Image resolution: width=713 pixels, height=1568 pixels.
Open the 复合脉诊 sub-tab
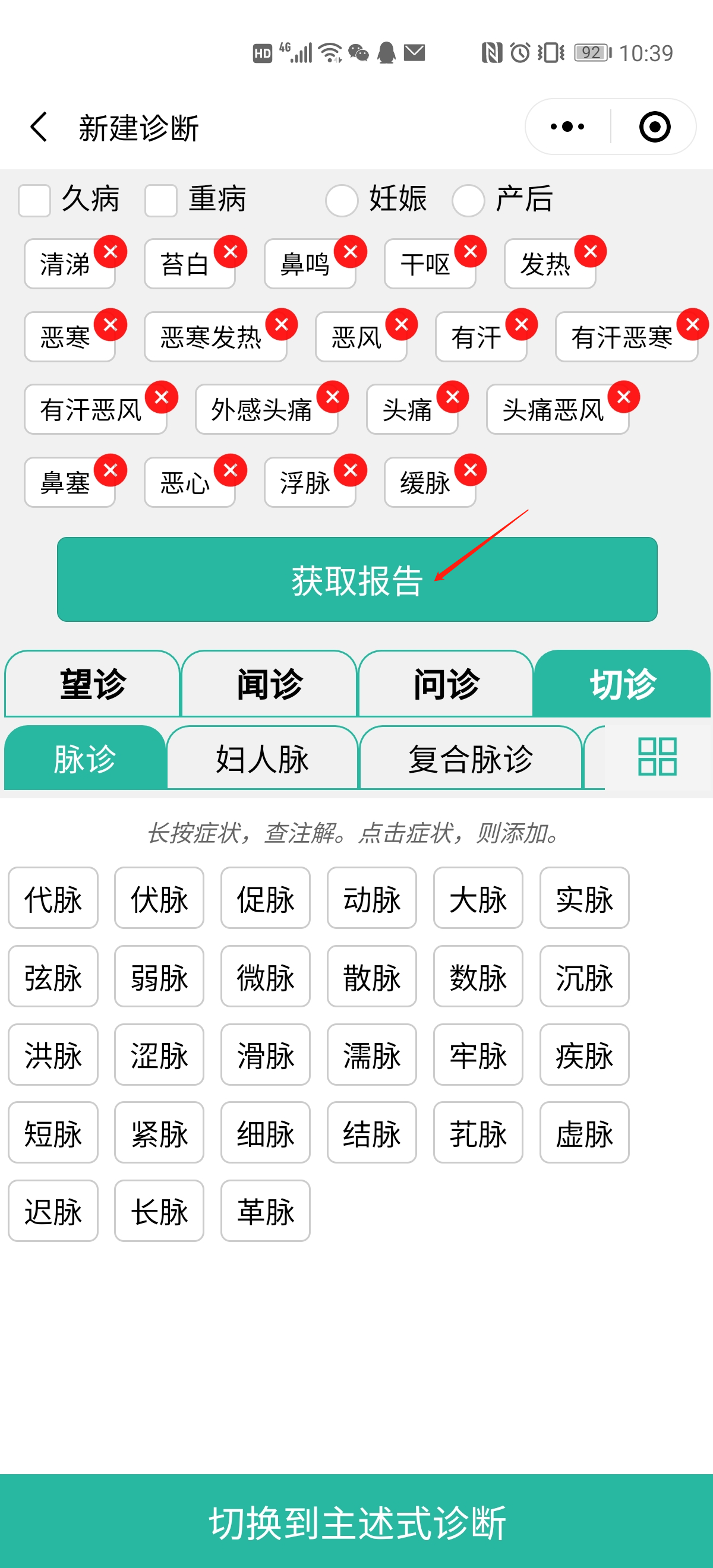470,759
